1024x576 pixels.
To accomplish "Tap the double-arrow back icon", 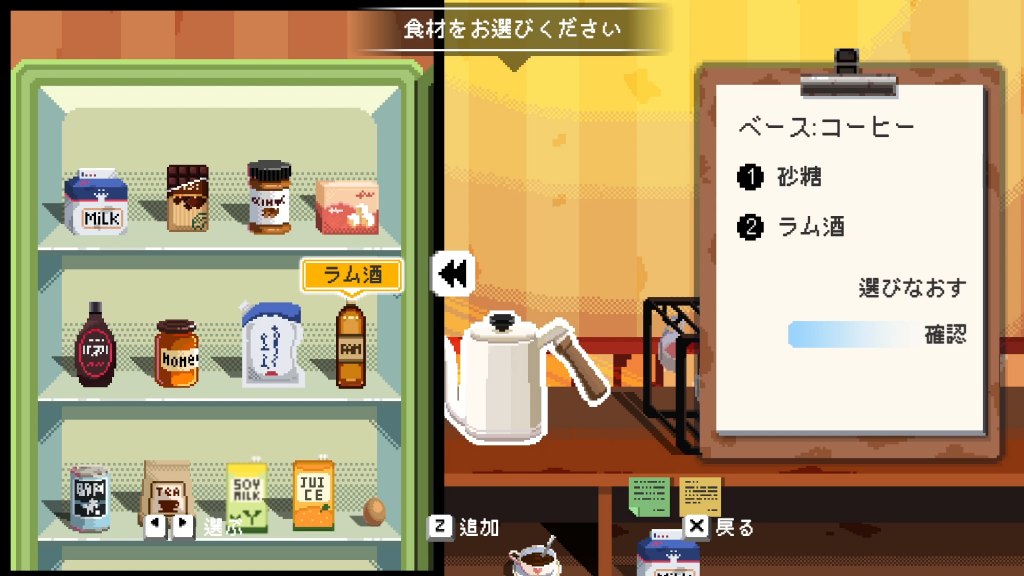I will tap(453, 273).
